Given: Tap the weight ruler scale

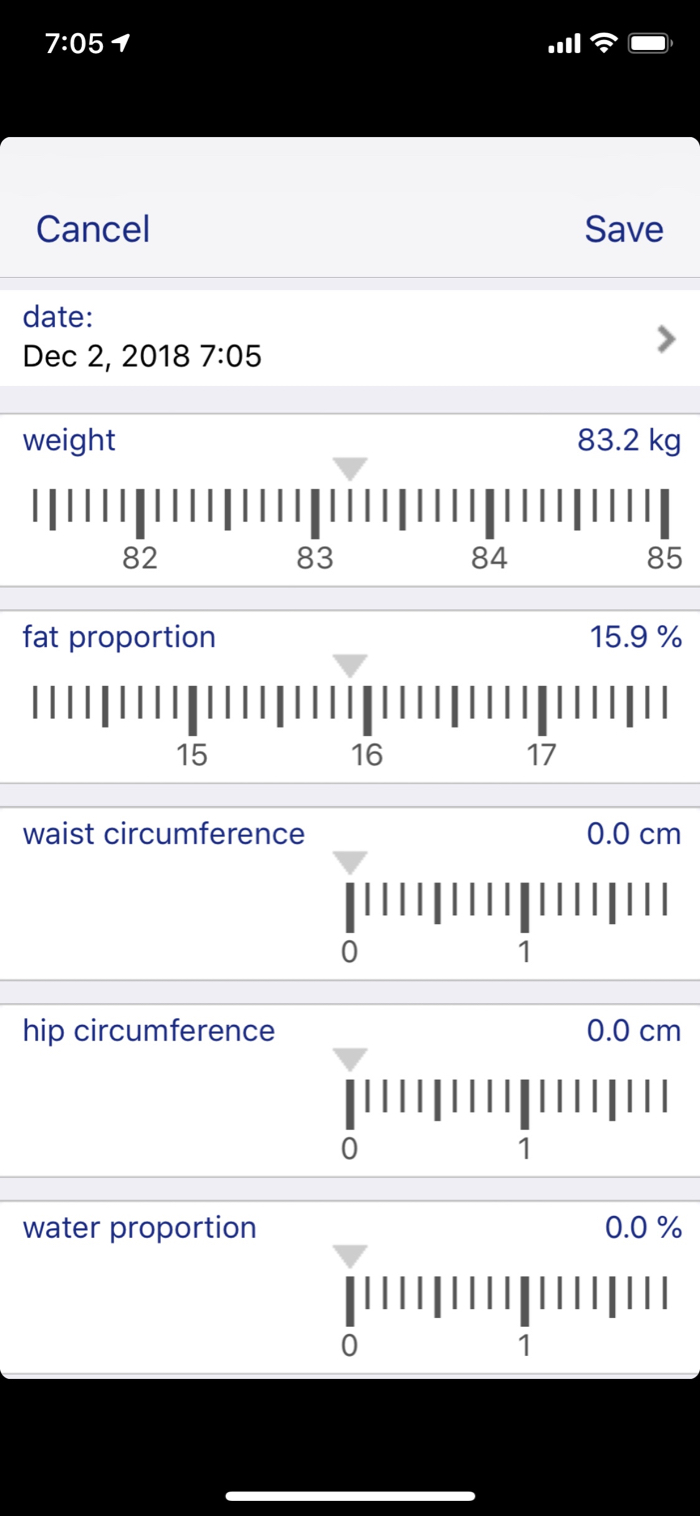Looking at the screenshot, I should tap(350, 512).
